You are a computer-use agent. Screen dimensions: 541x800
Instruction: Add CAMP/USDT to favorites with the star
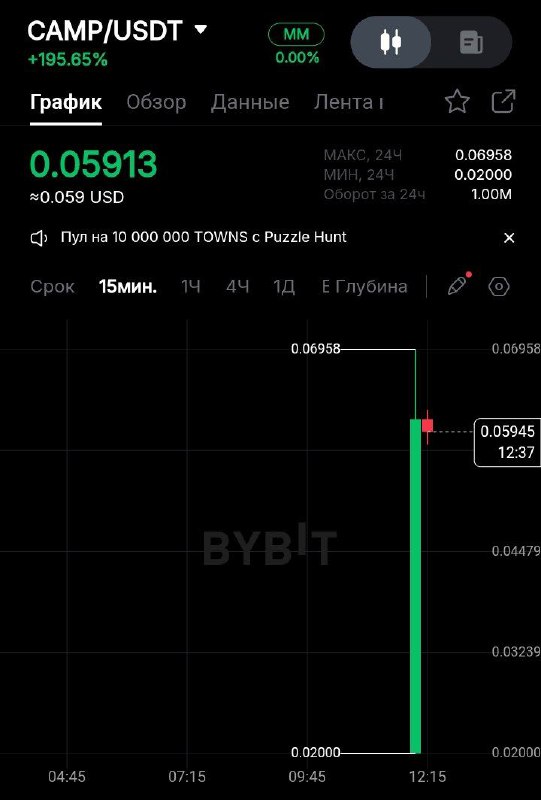[x=457, y=102]
